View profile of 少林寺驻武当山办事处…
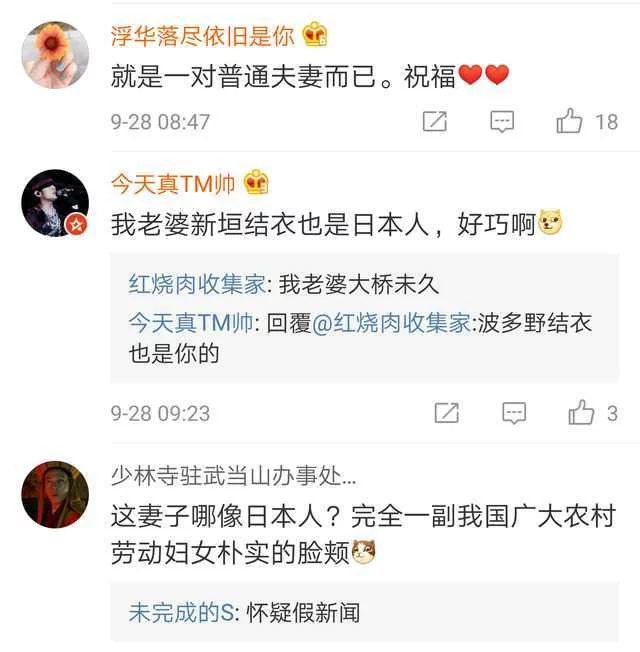Image resolution: width=640 pixels, height=652 pixels. pyautogui.click(x=232, y=474)
